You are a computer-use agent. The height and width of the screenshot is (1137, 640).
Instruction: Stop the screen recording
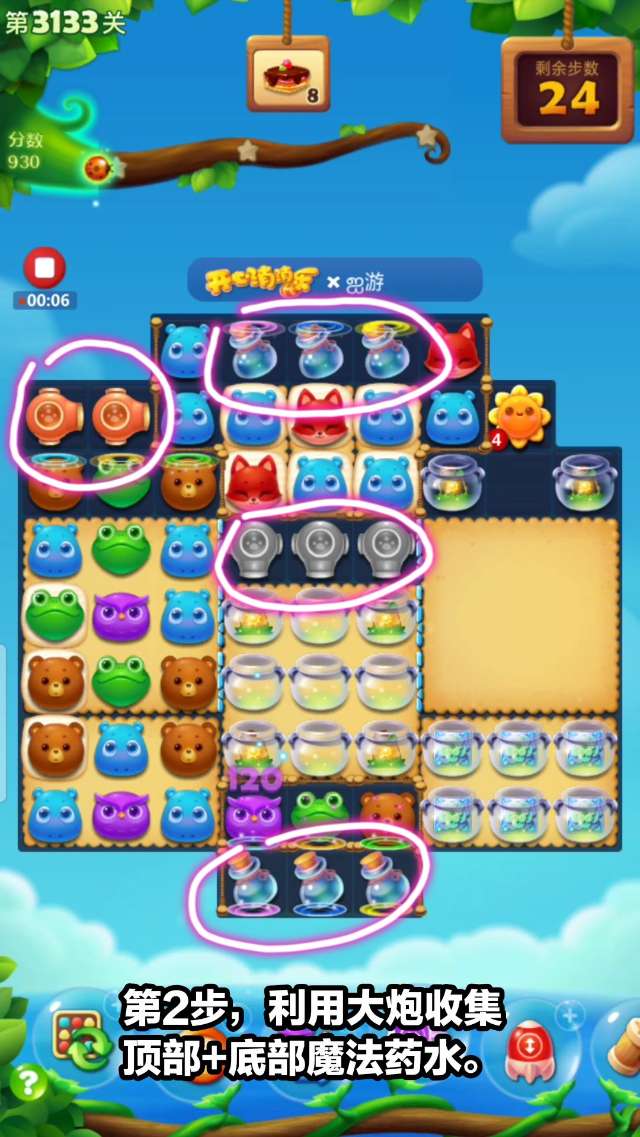pos(44,268)
